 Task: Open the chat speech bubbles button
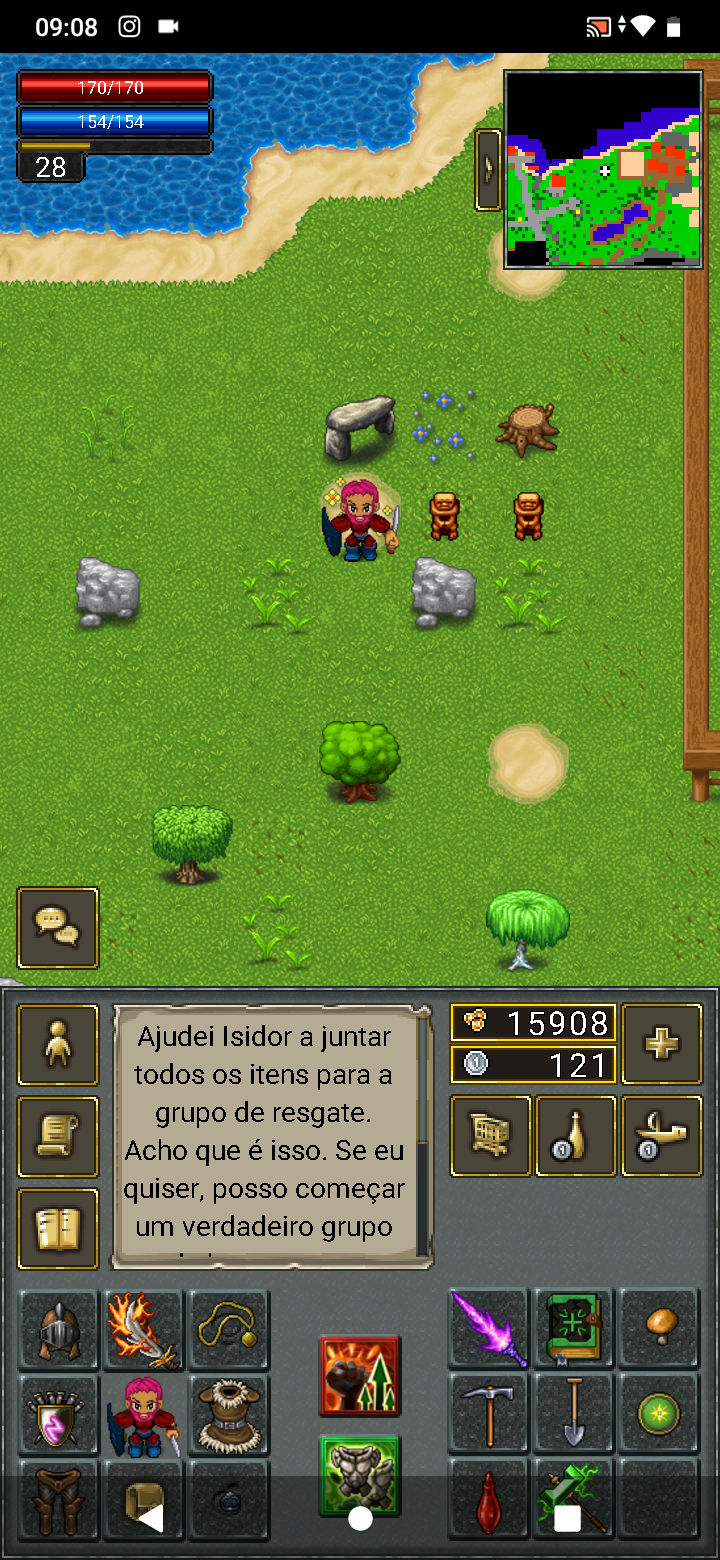[x=58, y=927]
